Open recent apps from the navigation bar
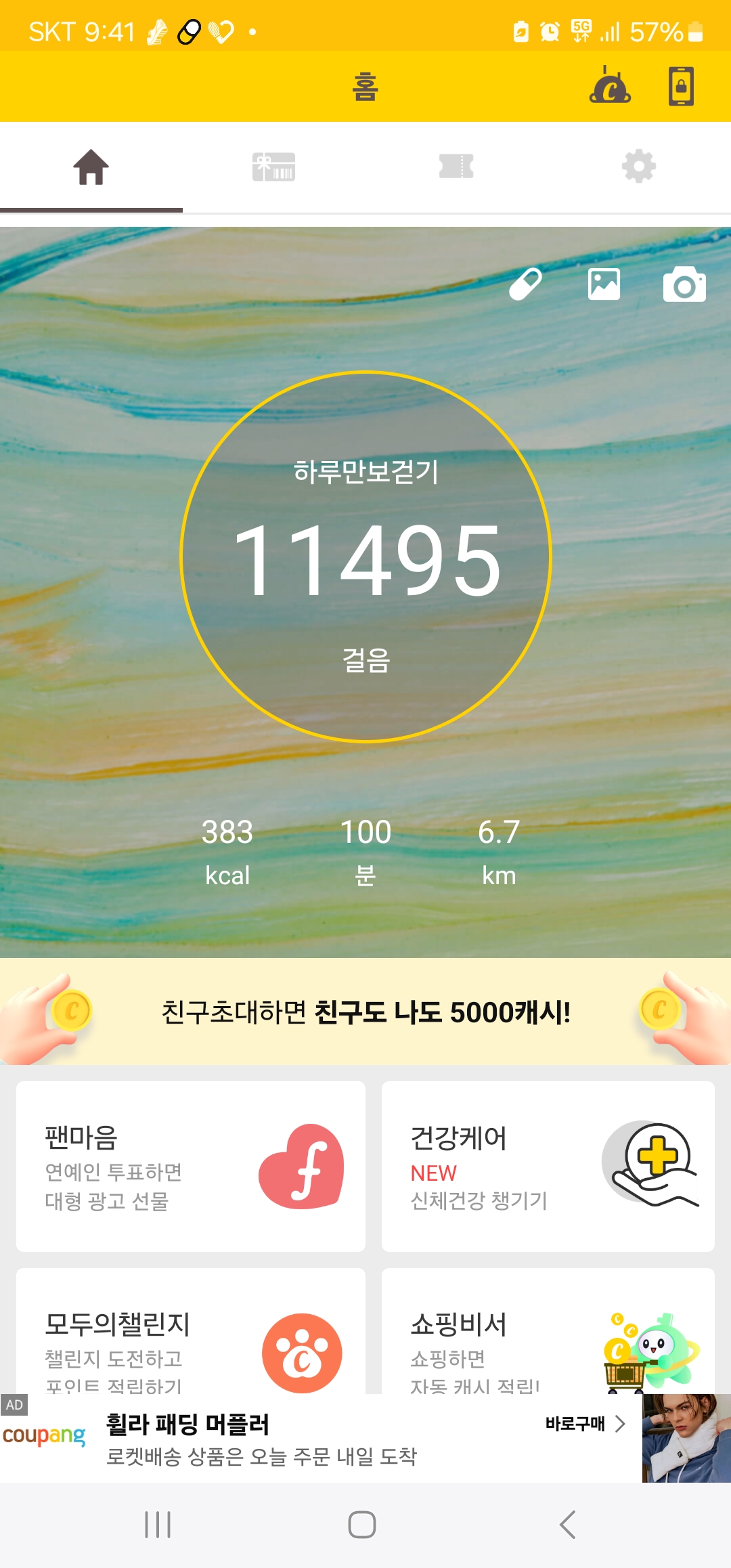Screen dimensions: 731x1568 [x=158, y=1525]
